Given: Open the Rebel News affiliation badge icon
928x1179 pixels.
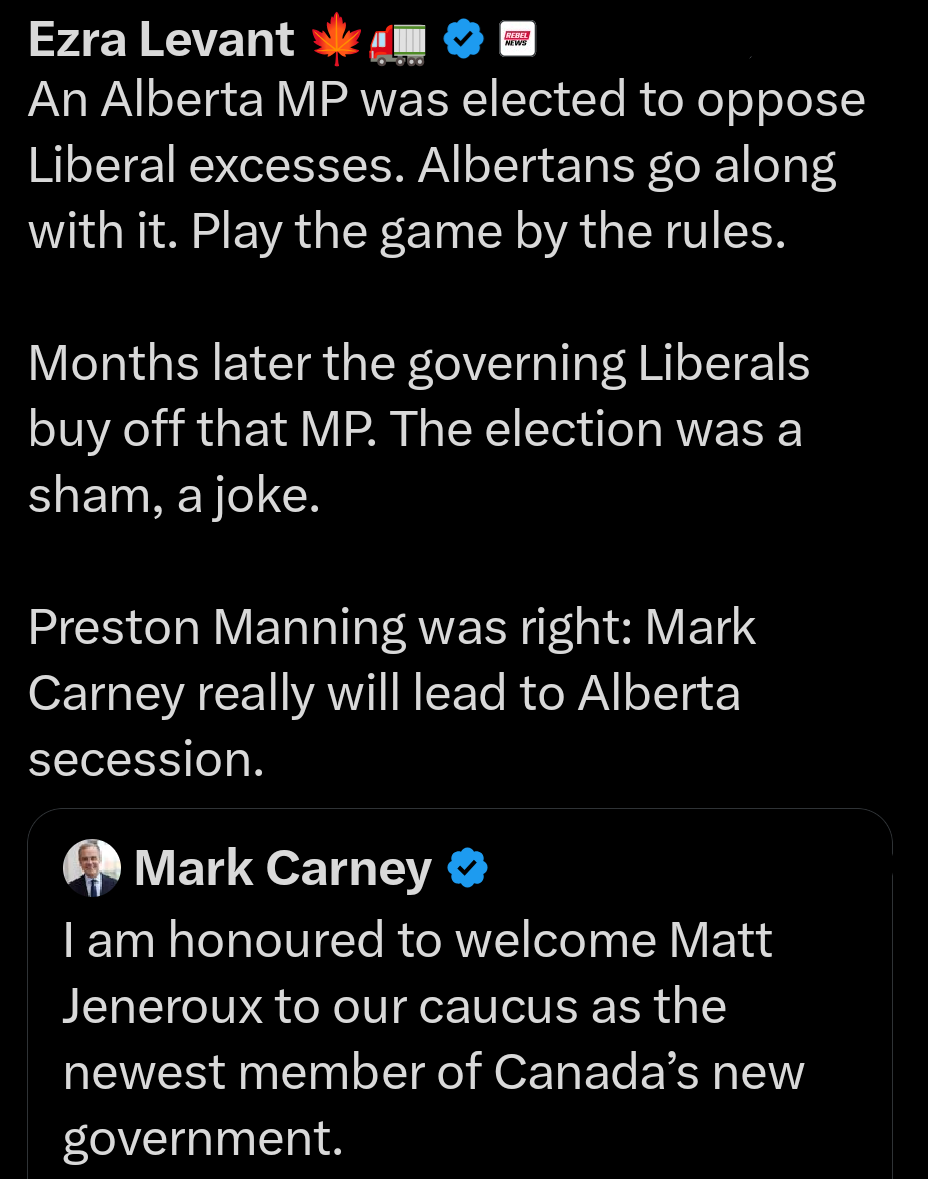Looking at the screenshot, I should point(517,39).
